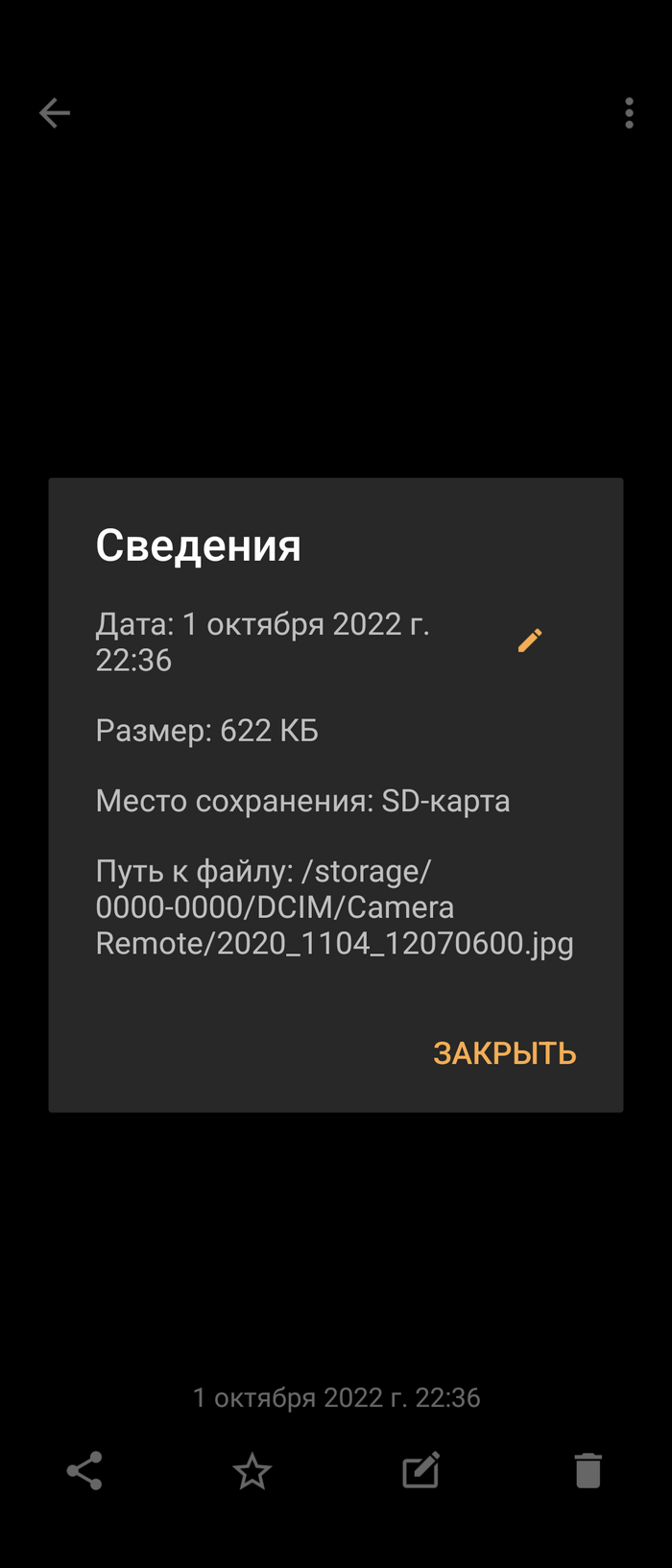Edit the date with the pencil icon
Image resolution: width=672 pixels, height=1568 pixels.
(530, 640)
